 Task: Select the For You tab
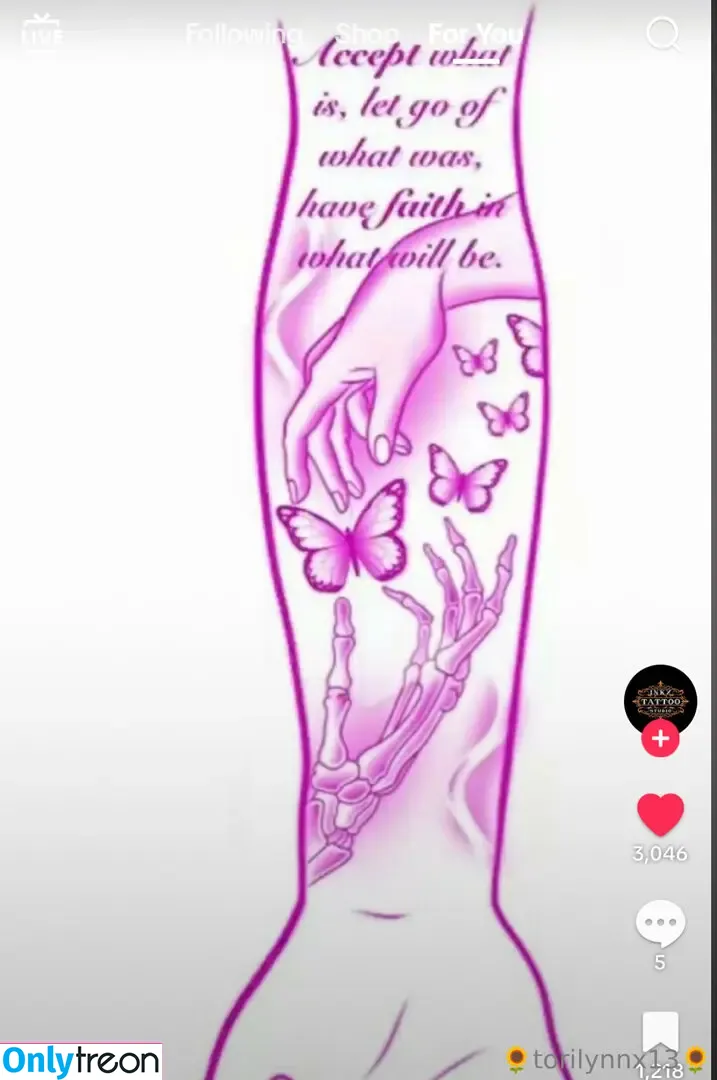(475, 35)
